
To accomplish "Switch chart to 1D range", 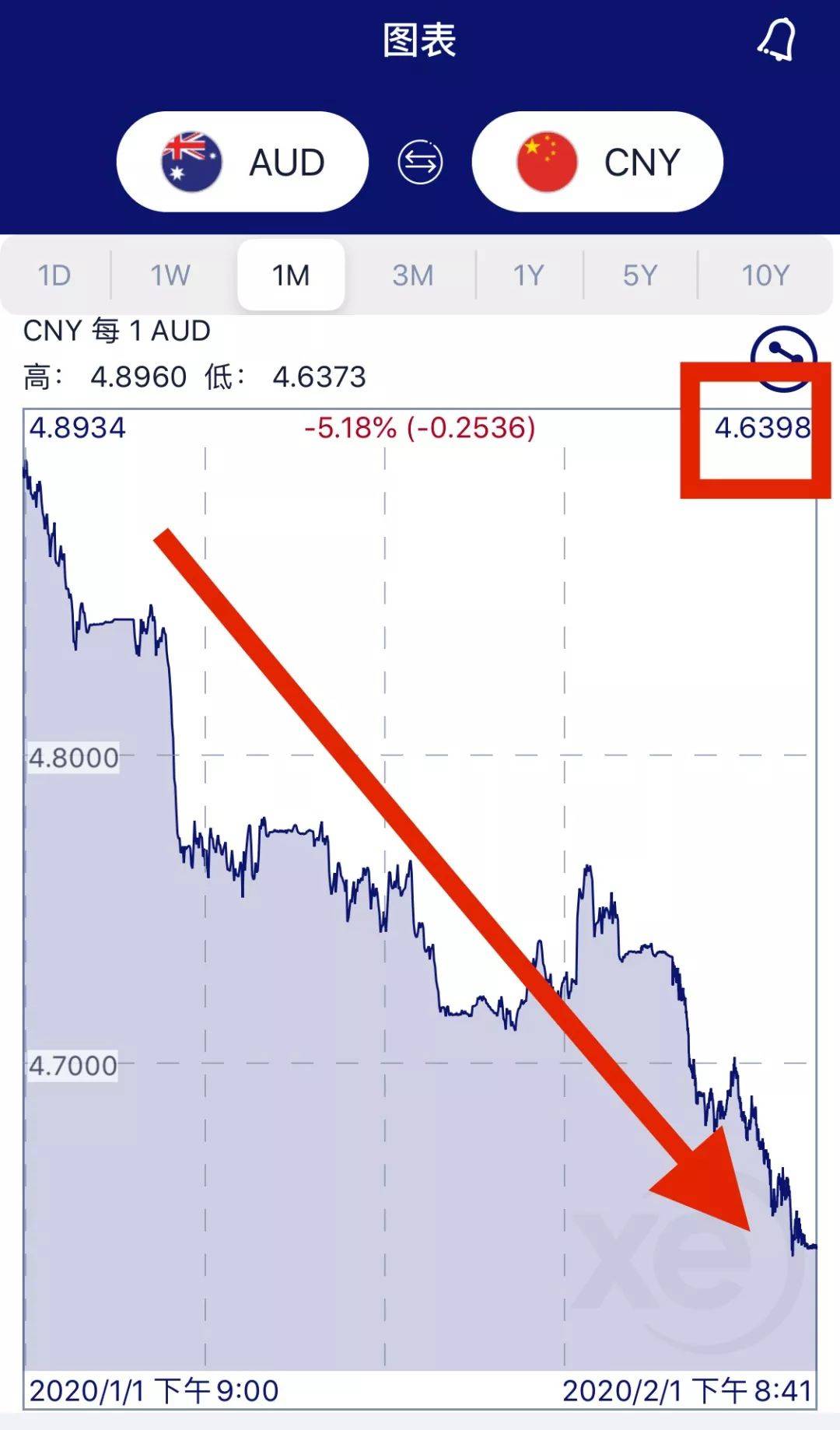I will 54,275.
